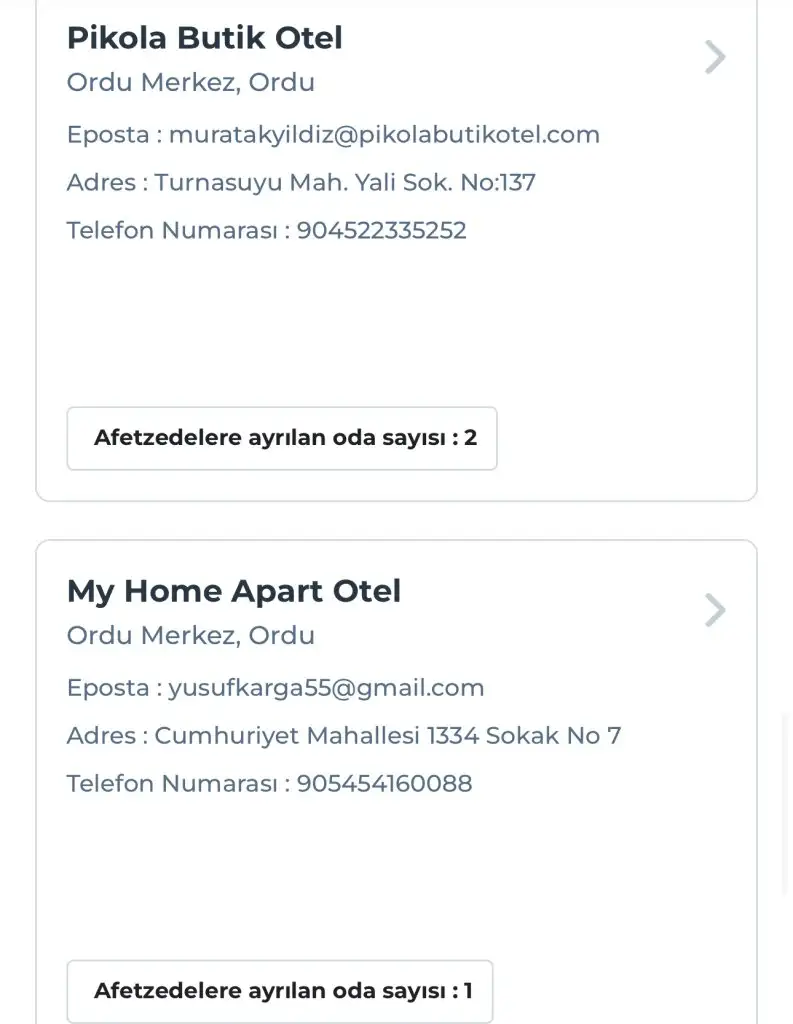Tap the chevron next to My Home Apart Otel
This screenshot has width=793, height=1024.
715,611
